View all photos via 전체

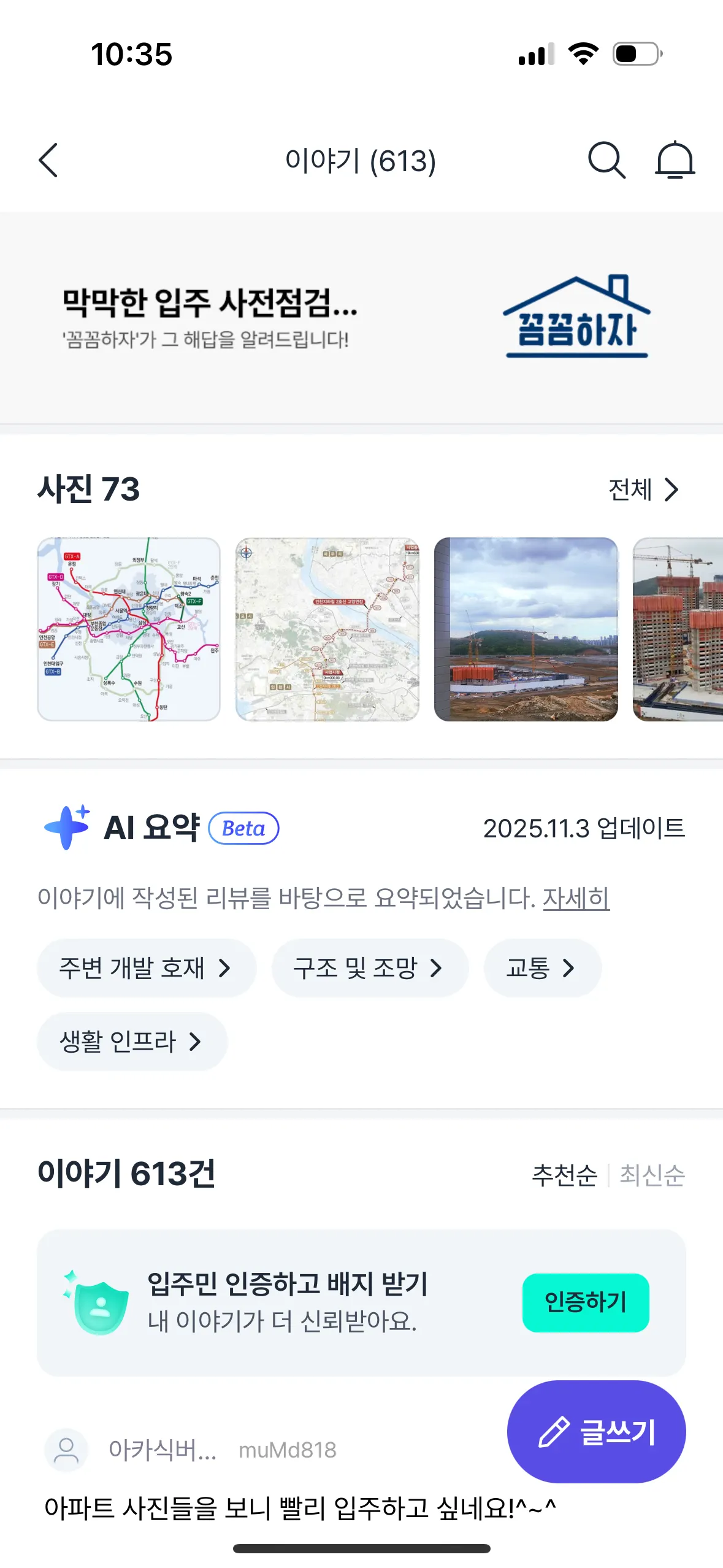[x=643, y=490]
